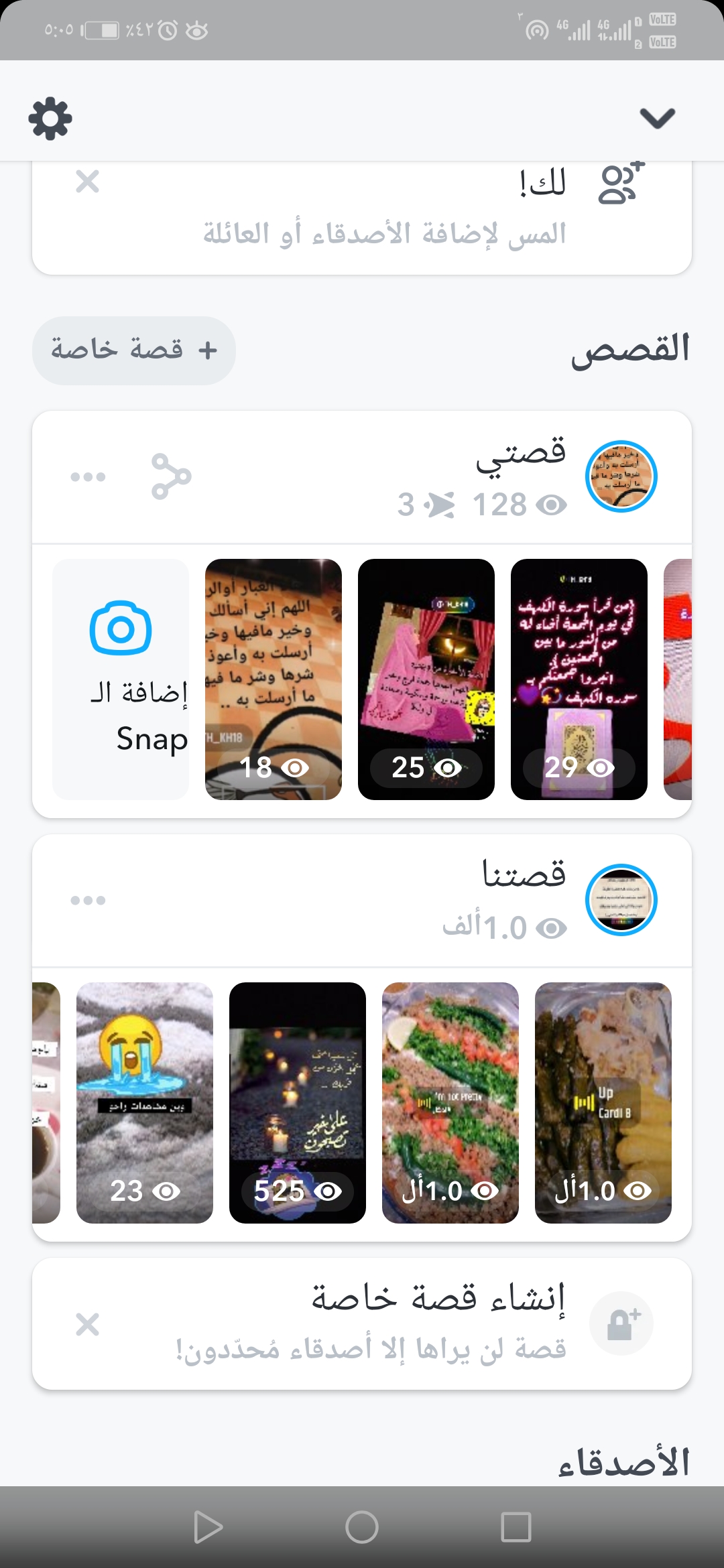This screenshot has width=724, height=1568.
Task: View the candles snap with 525 views
Action: coord(298,1102)
